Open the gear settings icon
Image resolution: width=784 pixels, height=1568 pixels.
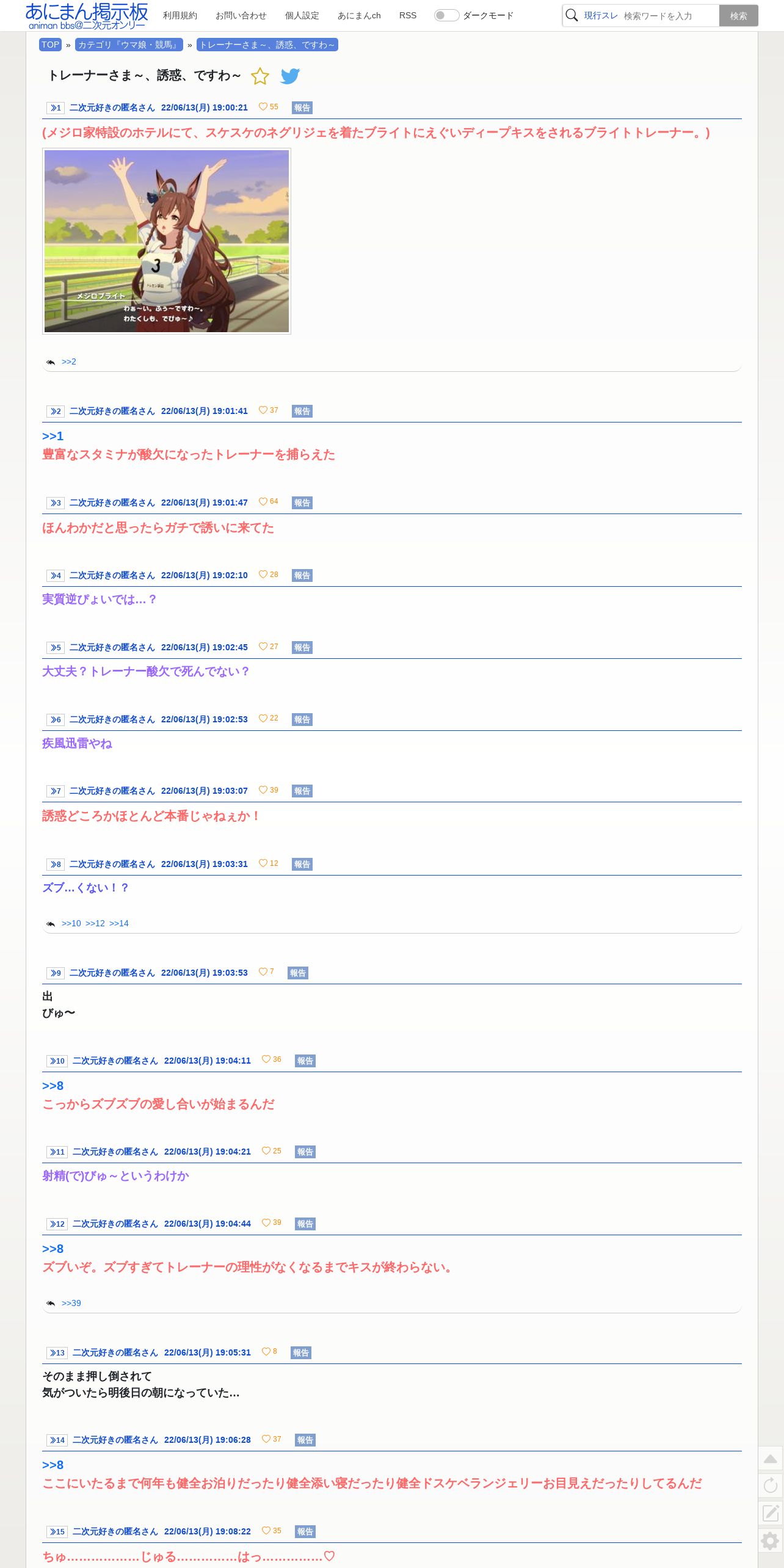(x=771, y=1541)
